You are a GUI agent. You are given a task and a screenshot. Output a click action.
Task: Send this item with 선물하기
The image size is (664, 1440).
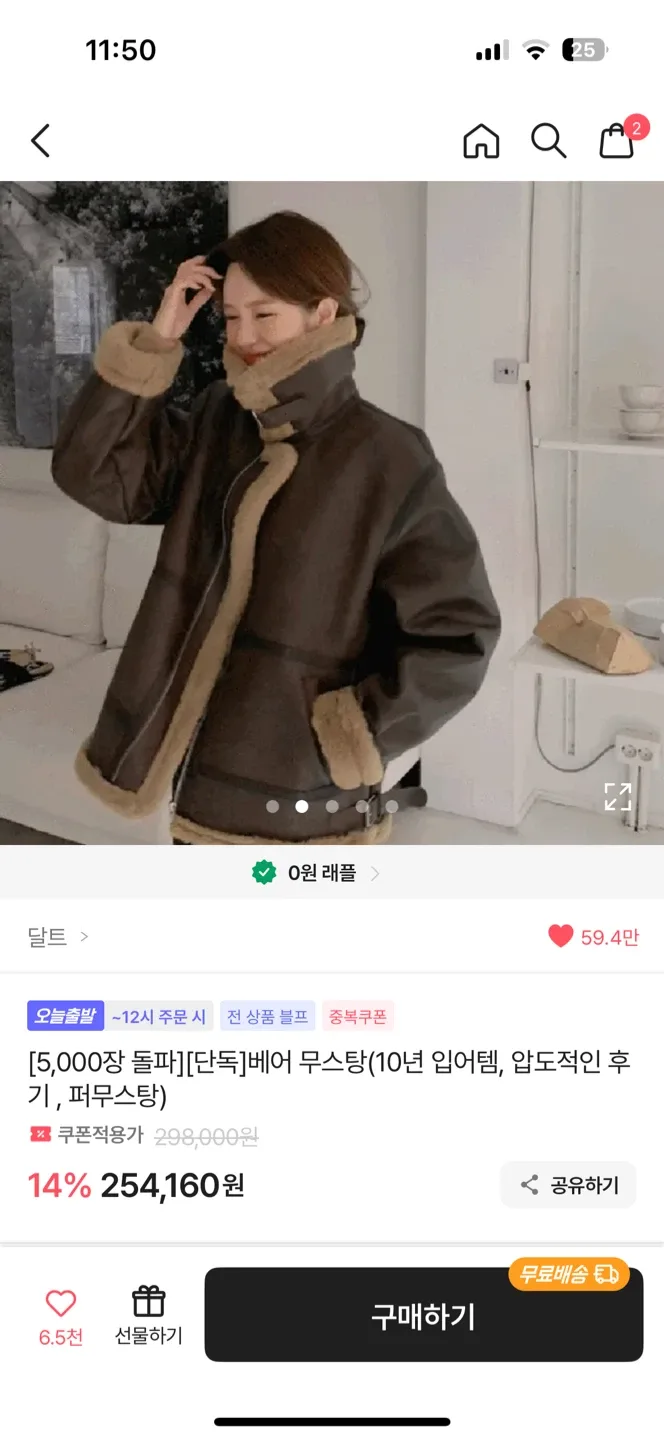148,1314
